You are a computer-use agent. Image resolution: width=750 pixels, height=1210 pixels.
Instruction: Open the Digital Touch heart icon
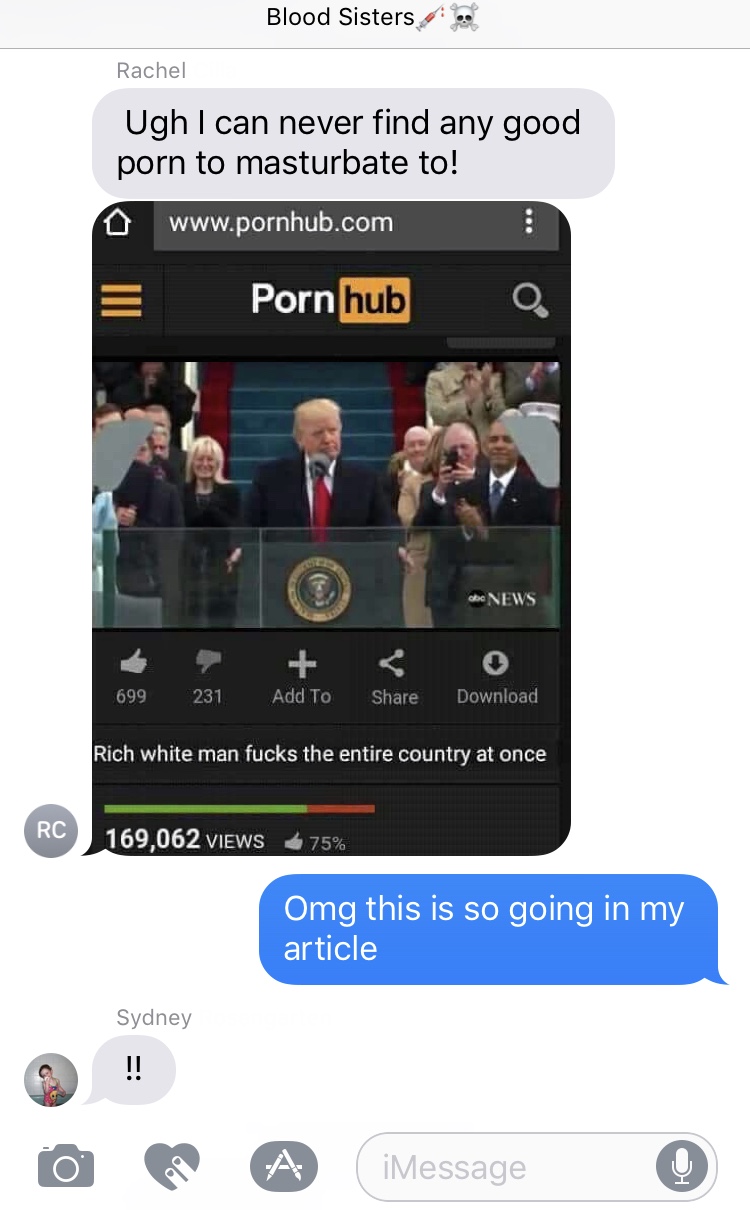point(172,1165)
